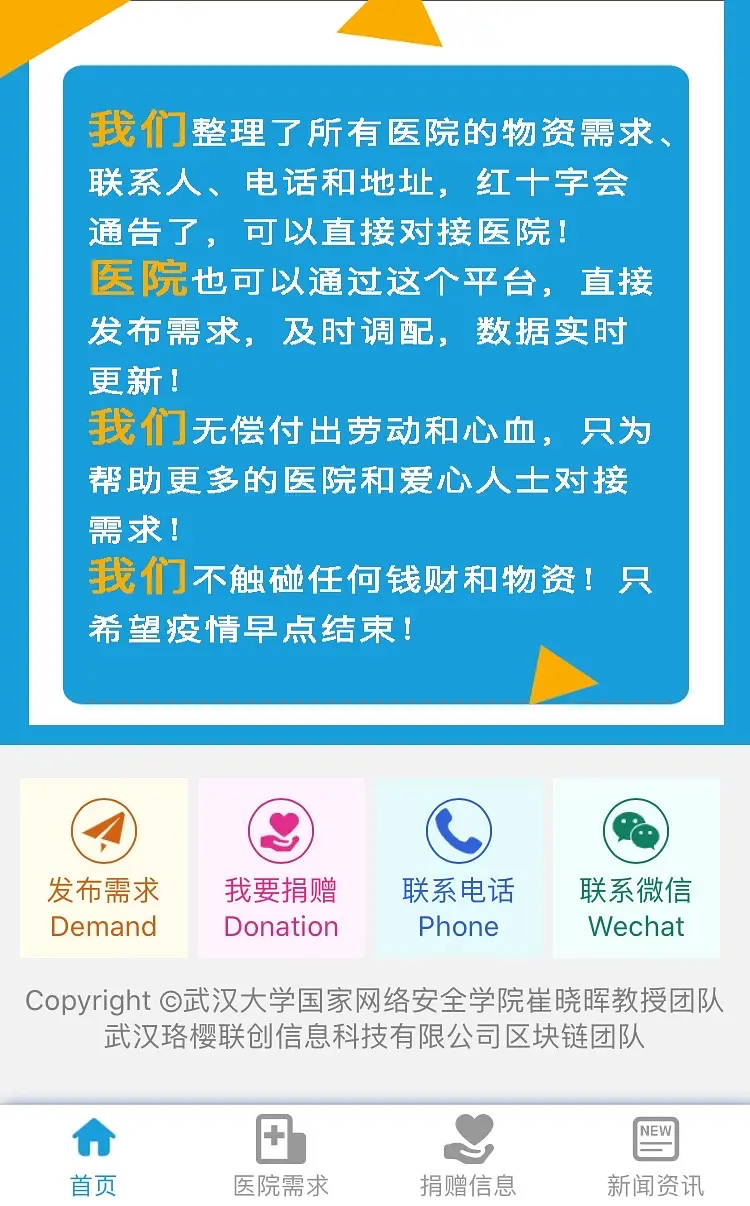Switch to the 捐赠信息 tab
This screenshot has width=750, height=1206.
tap(468, 1156)
